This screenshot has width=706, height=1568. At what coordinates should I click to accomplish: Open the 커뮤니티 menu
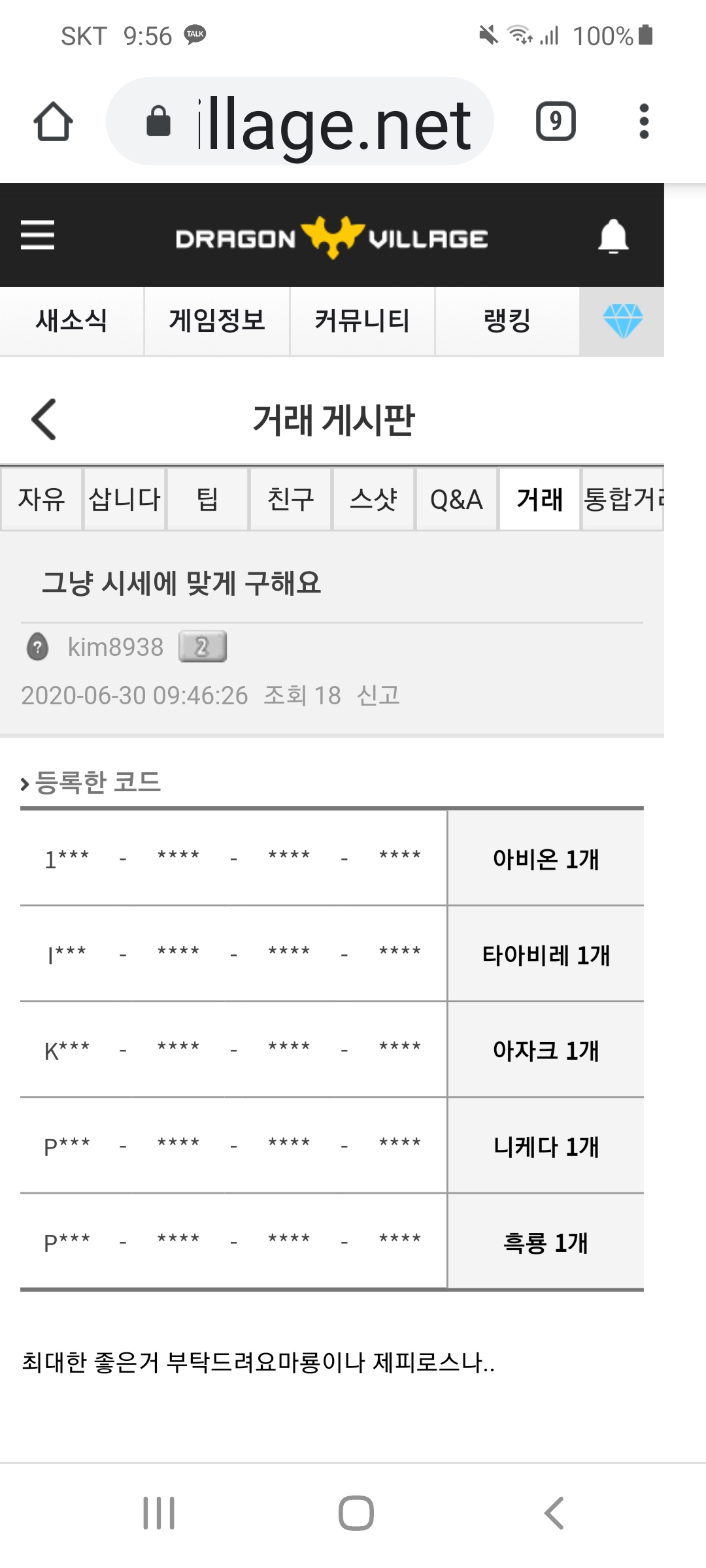[x=362, y=321]
